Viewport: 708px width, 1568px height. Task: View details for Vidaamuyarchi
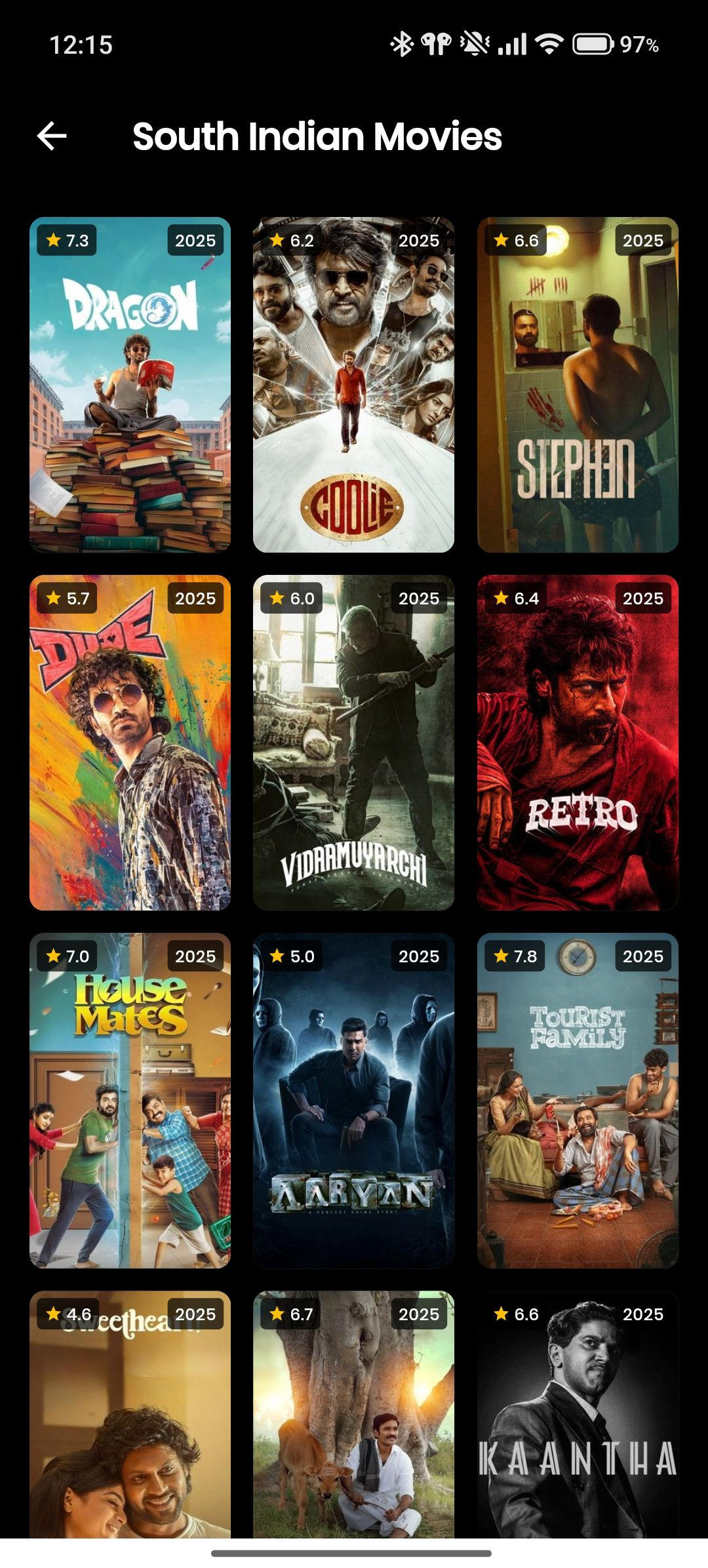coord(353,743)
